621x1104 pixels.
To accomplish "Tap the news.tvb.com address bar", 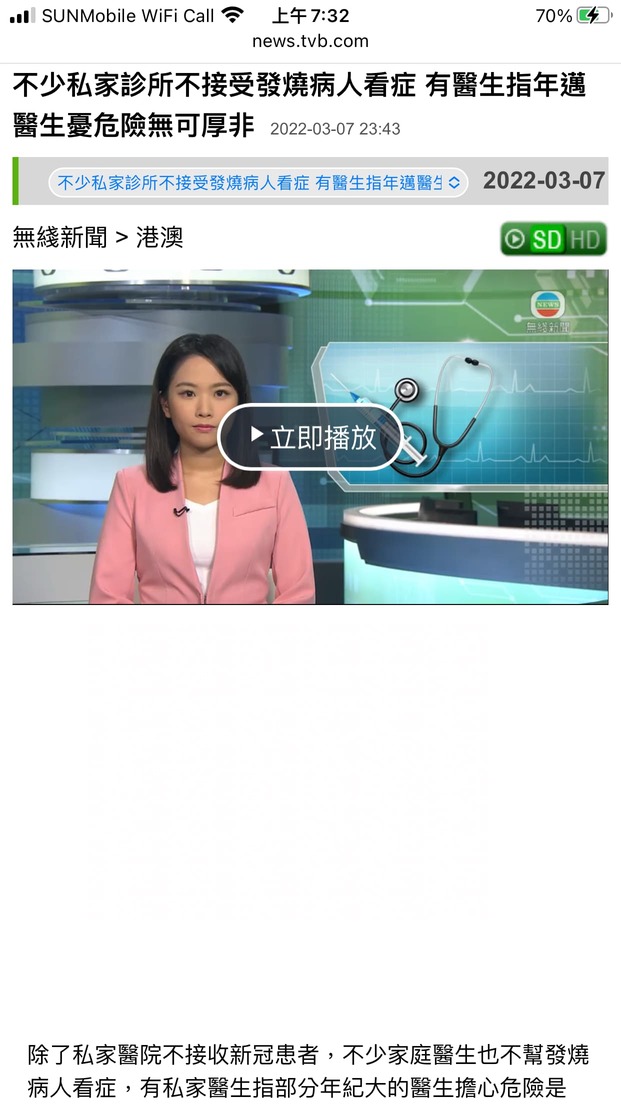I will pyautogui.click(x=310, y=41).
